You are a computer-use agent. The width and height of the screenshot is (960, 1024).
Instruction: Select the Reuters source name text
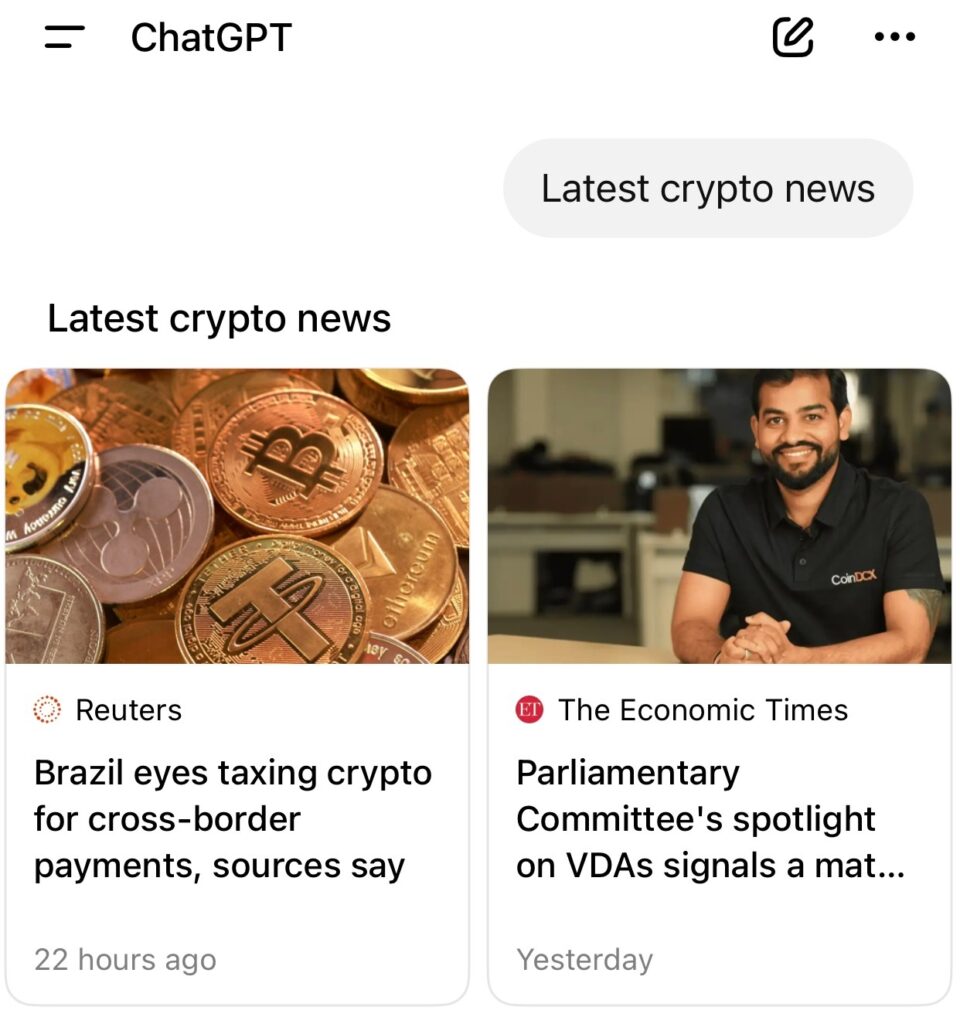[129, 710]
